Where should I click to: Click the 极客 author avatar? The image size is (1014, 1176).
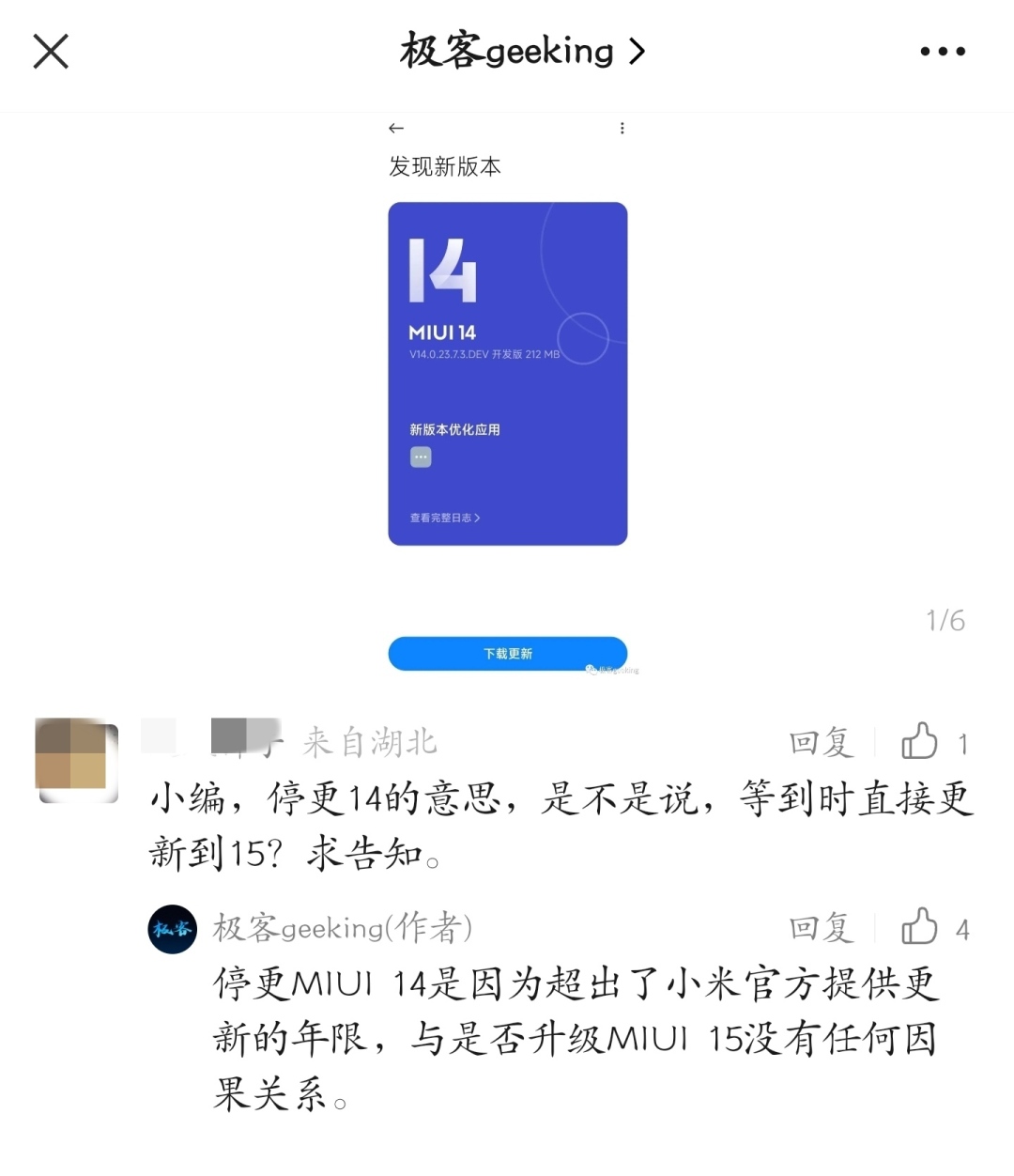172,928
